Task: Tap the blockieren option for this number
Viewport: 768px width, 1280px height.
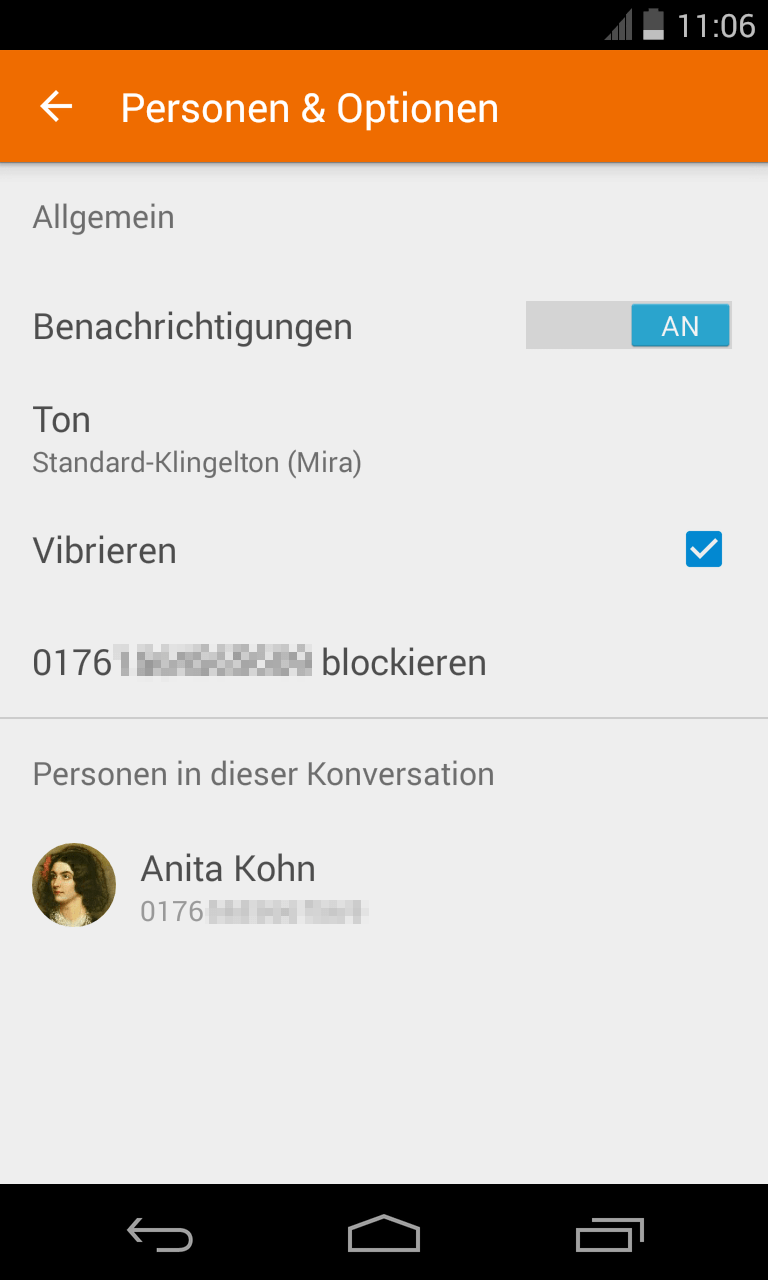Action: click(x=260, y=662)
